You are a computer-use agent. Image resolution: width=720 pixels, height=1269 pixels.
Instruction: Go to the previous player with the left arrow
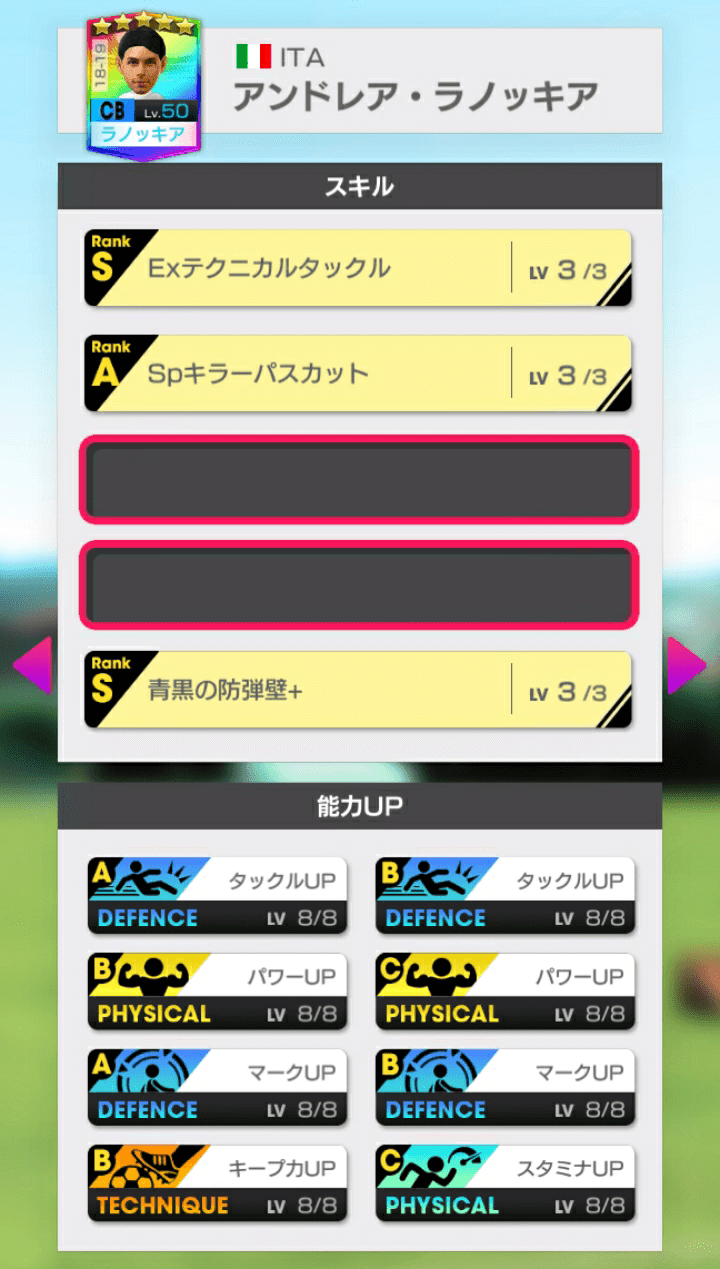[32, 665]
